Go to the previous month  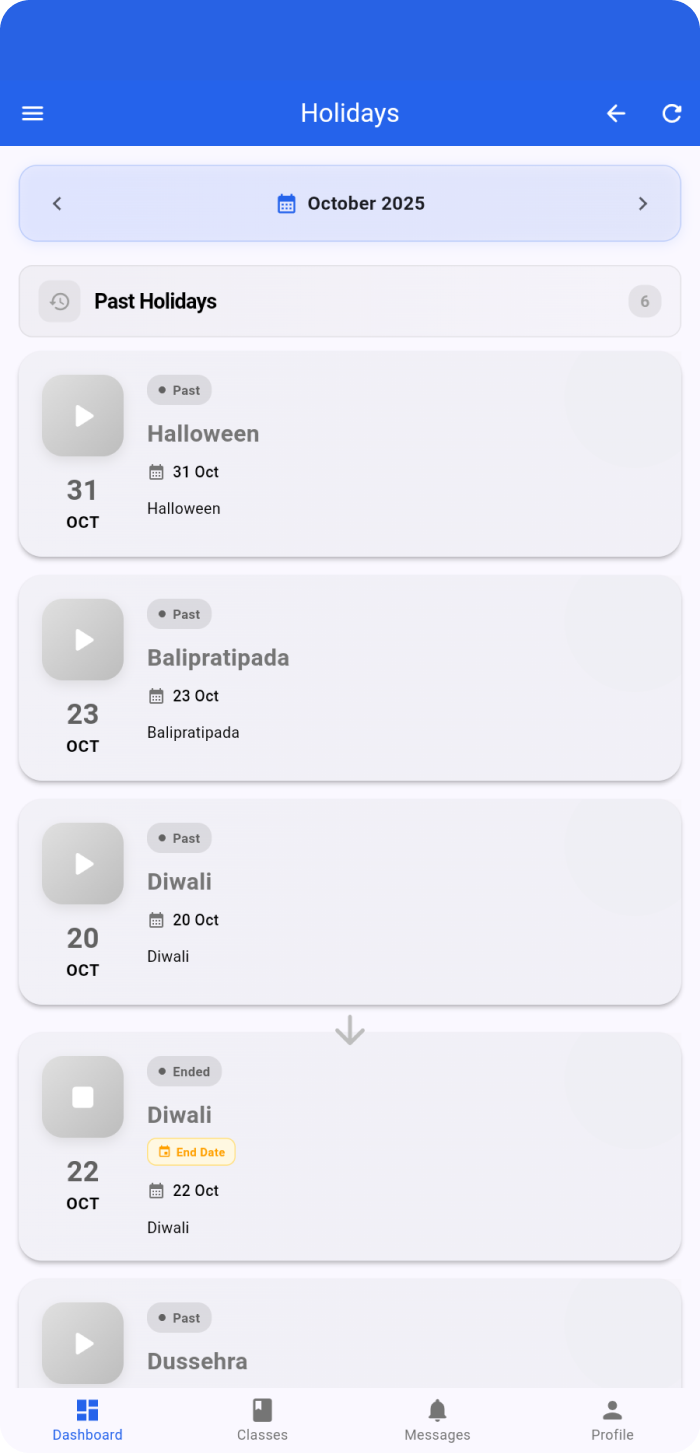pos(57,204)
